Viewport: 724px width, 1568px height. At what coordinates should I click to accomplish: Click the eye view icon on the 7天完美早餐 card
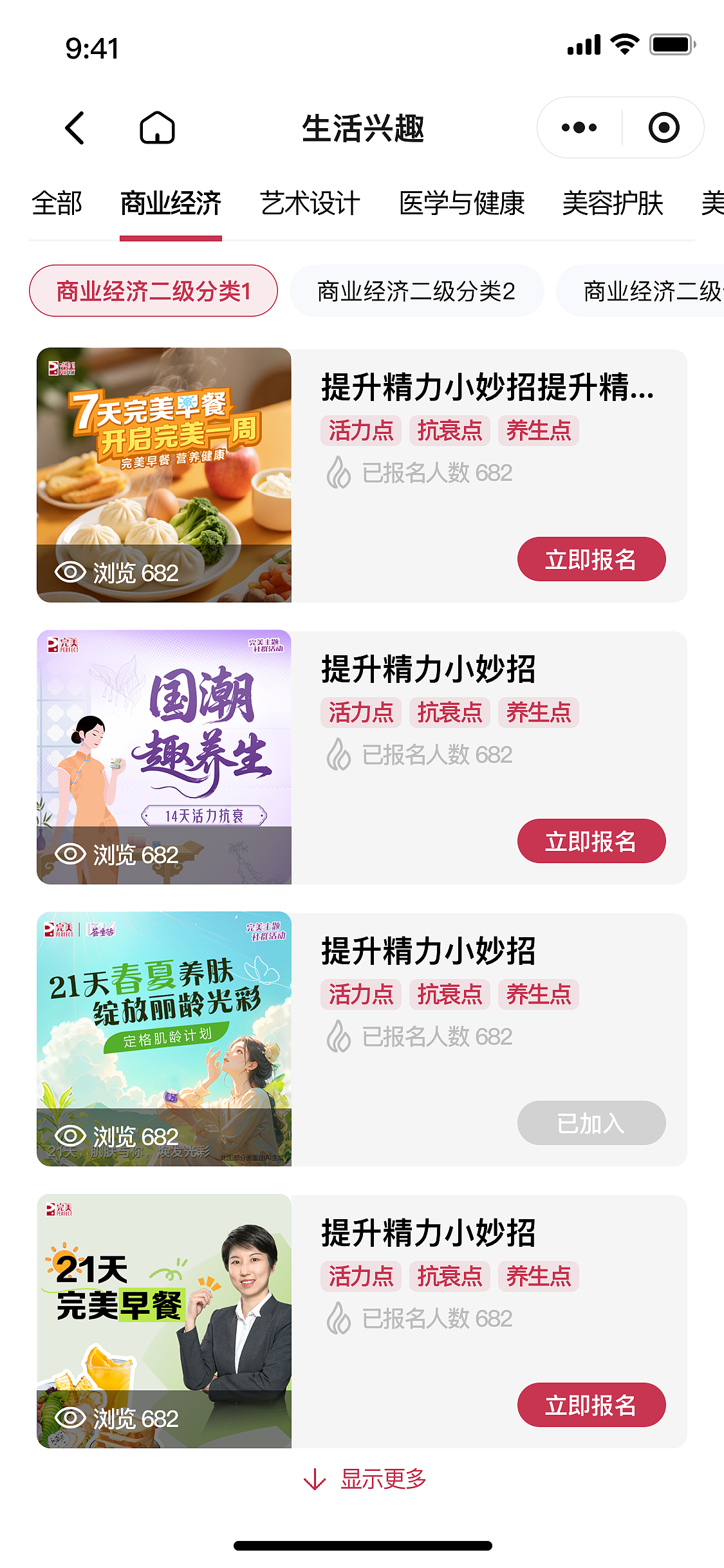coord(71,570)
